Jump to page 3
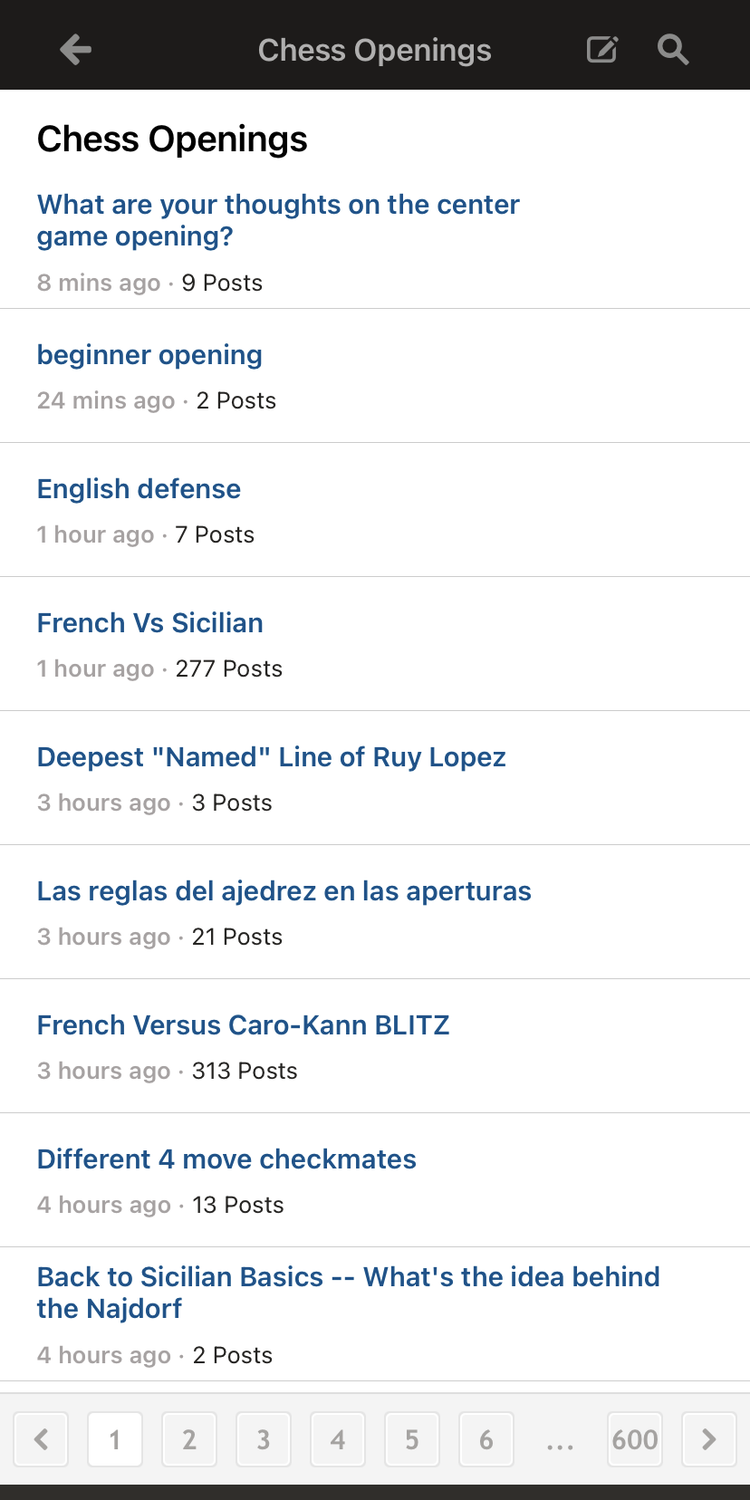Viewport: 750px width, 1500px height. (x=263, y=1439)
